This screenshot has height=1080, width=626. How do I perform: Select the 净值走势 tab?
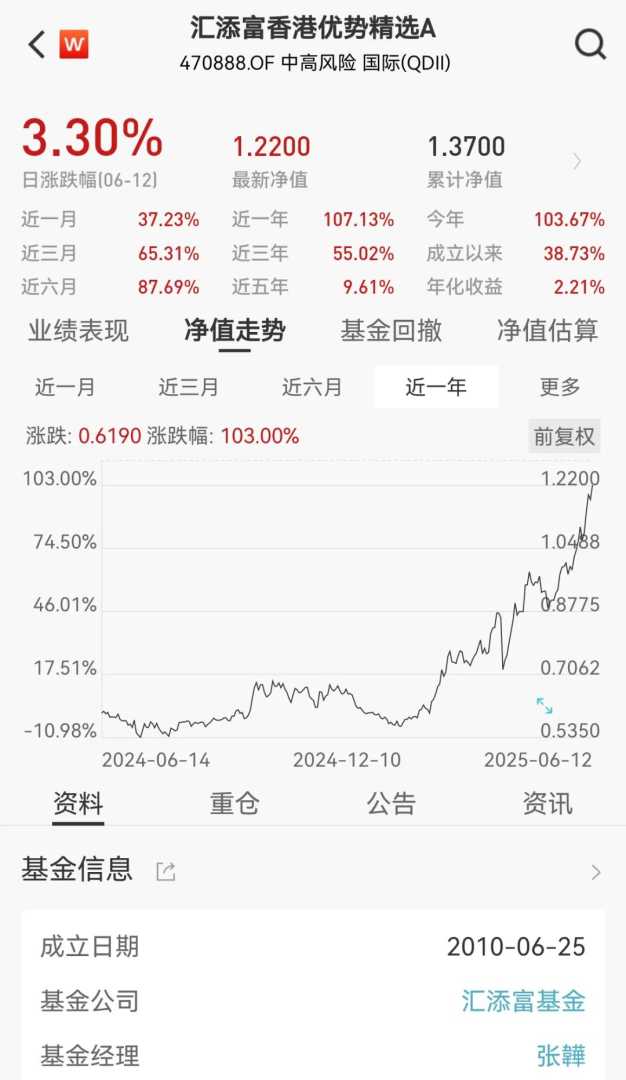[x=234, y=331]
